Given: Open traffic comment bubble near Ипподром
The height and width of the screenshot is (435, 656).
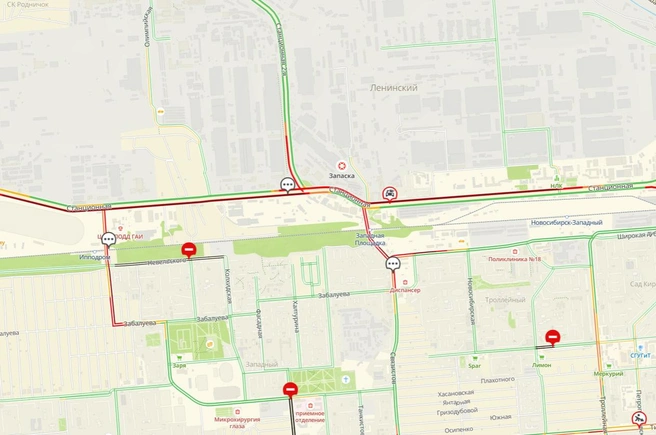Looking at the screenshot, I should (108, 240).
